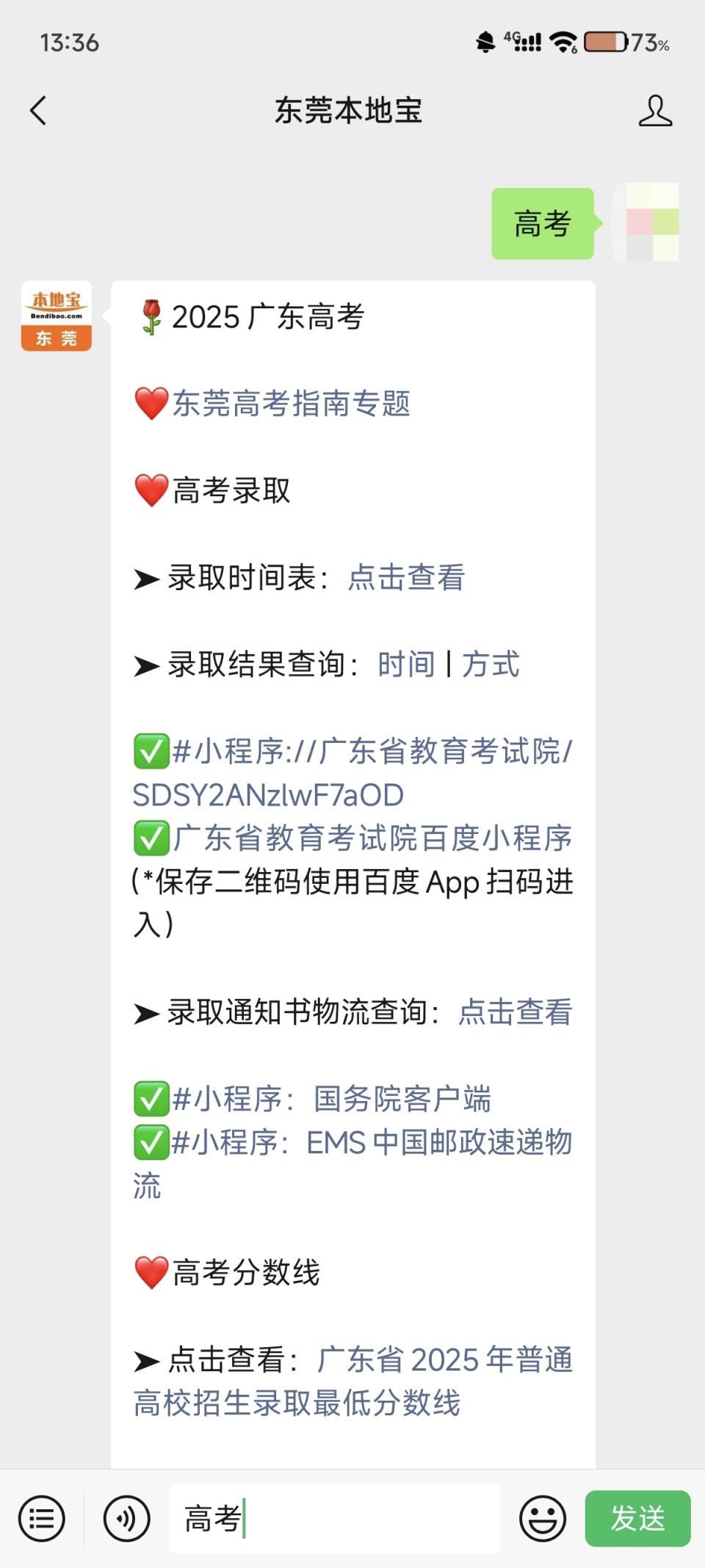Image resolution: width=705 pixels, height=1568 pixels.
Task: Open 广东省2025年普通高校招生录取最低分数线 link
Action: [x=352, y=1381]
